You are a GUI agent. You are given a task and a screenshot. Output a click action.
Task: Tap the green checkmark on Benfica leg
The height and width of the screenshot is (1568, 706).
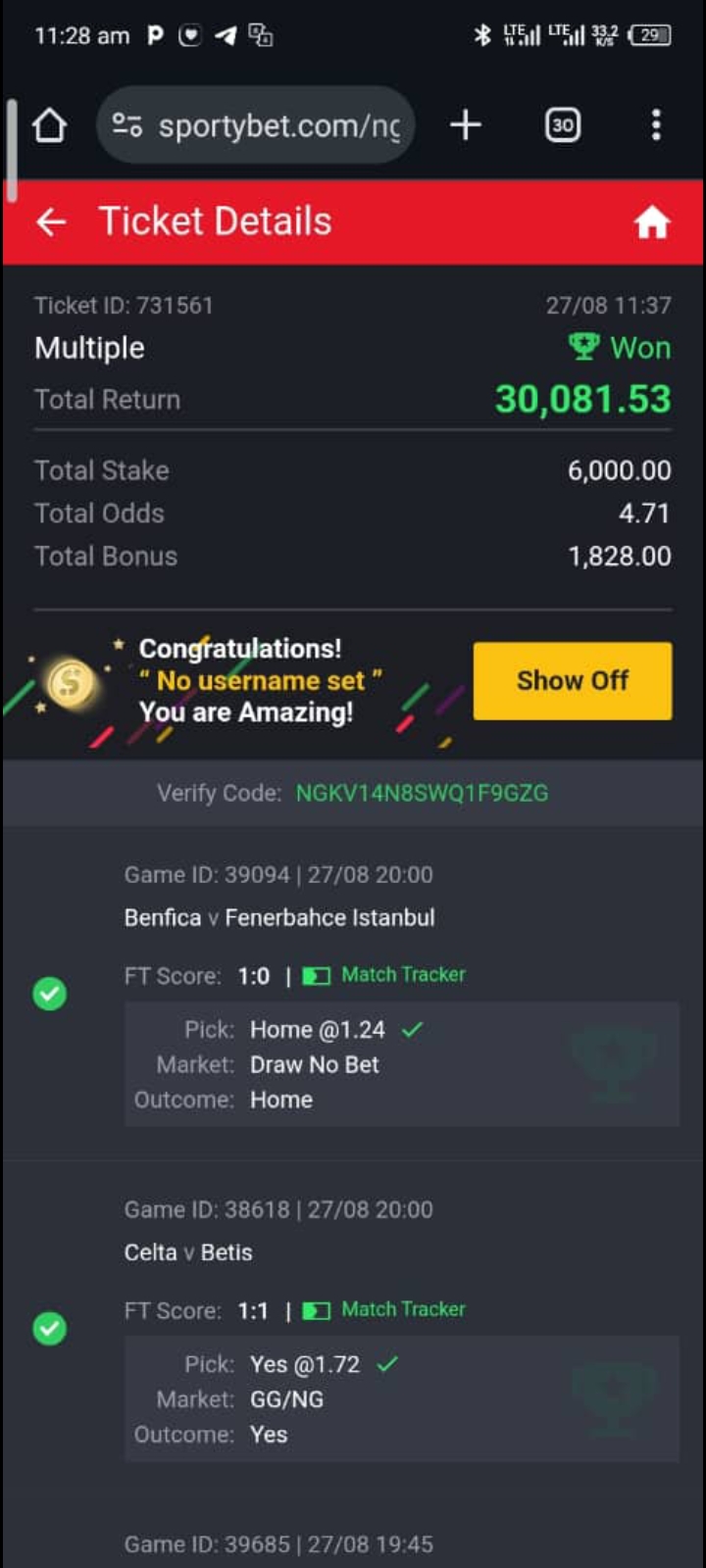click(x=50, y=994)
